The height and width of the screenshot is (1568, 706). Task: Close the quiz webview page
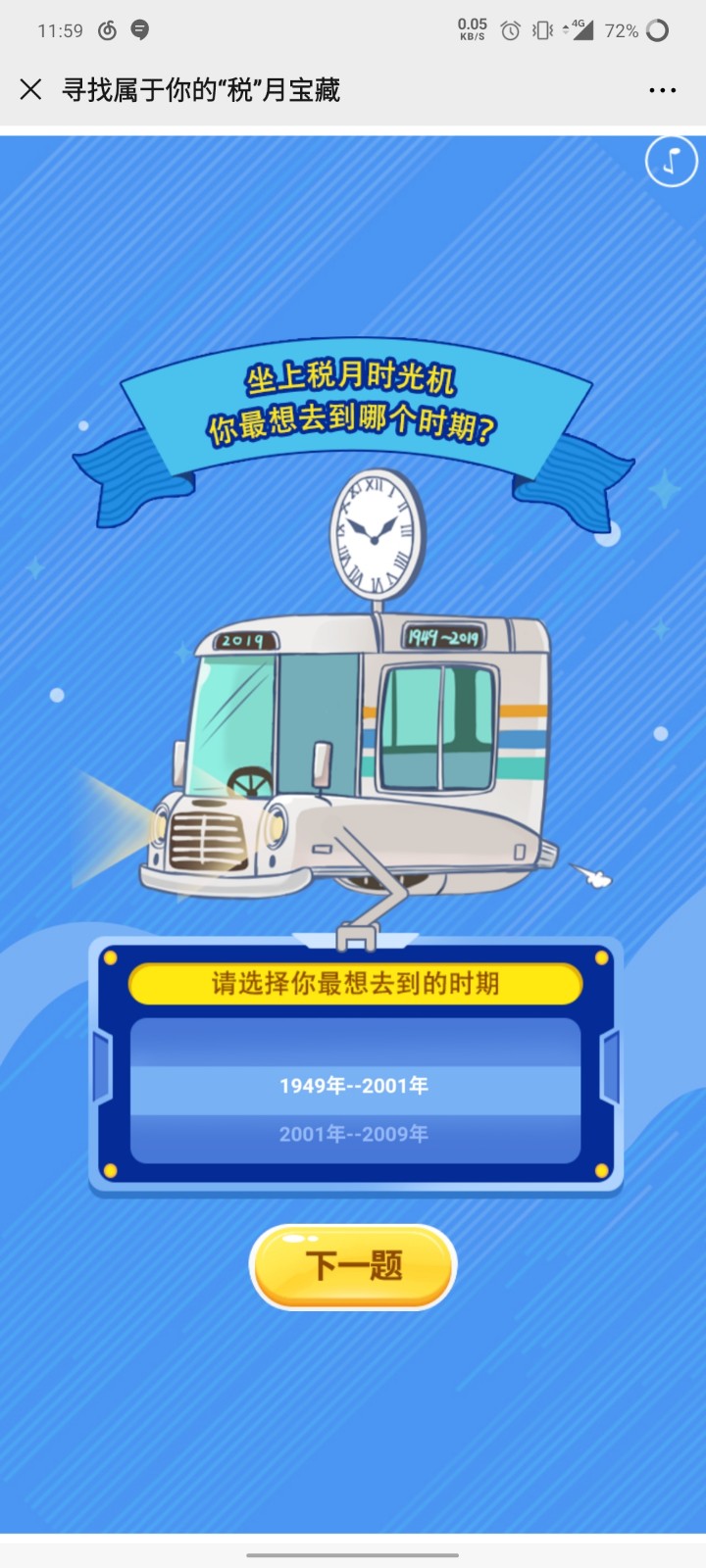[31, 89]
